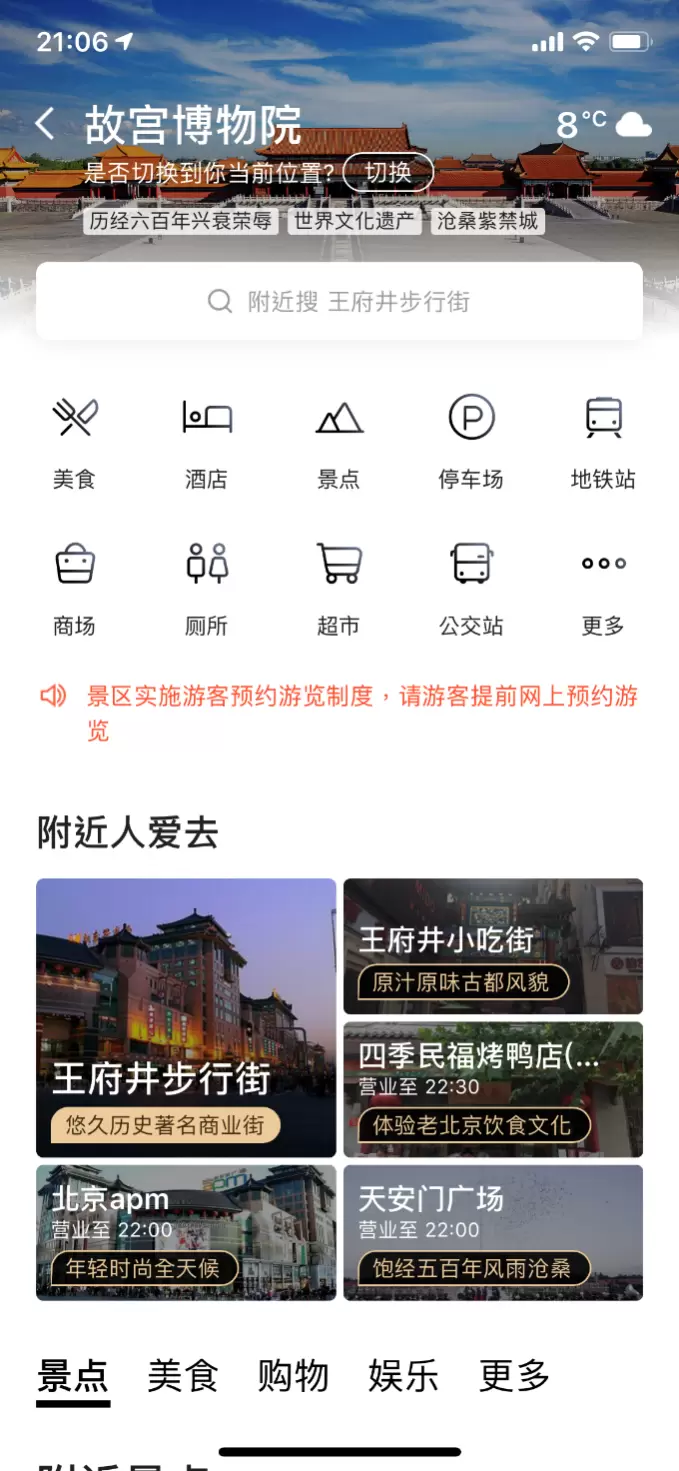Tap the 超市 category

point(339,587)
